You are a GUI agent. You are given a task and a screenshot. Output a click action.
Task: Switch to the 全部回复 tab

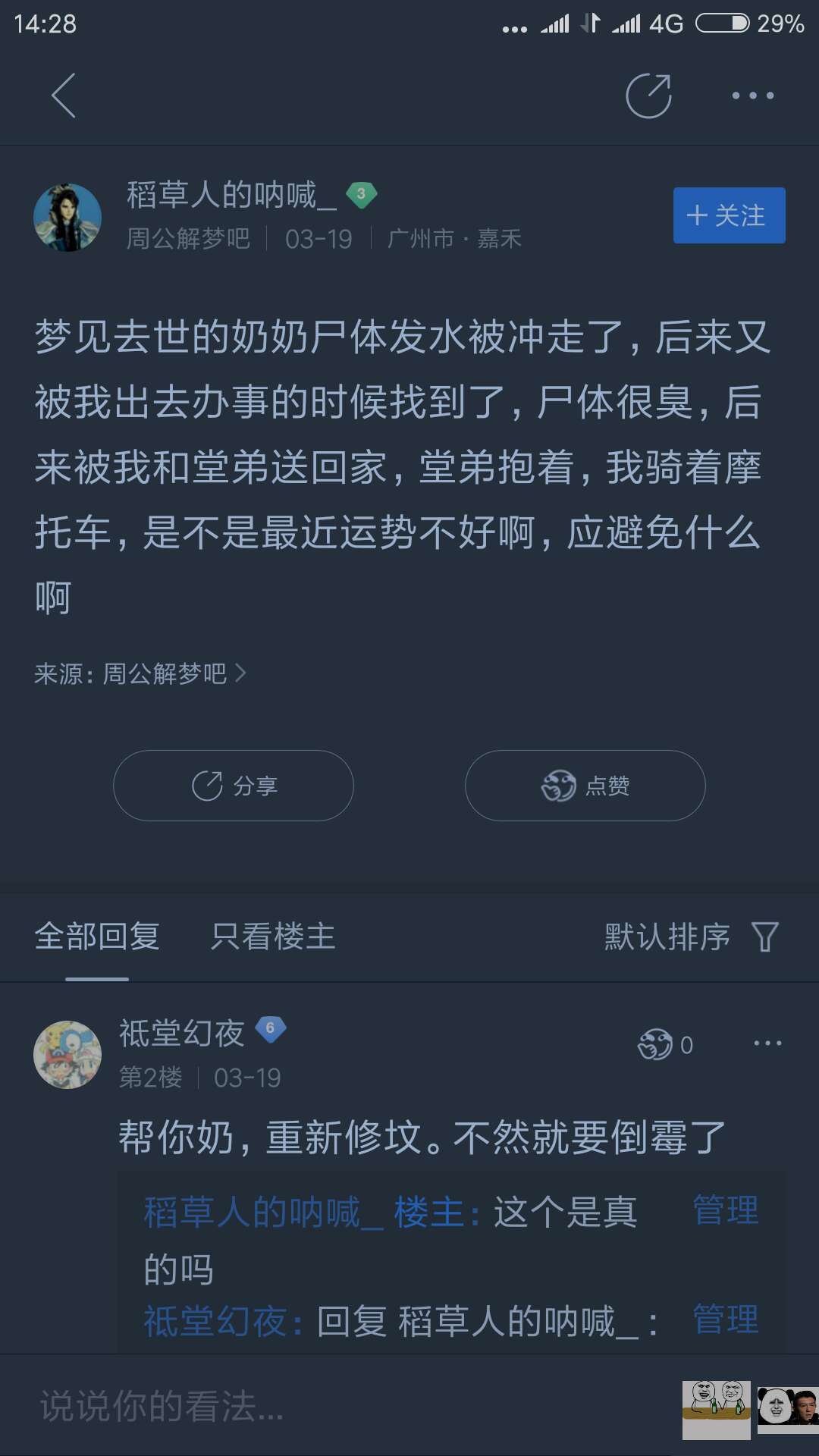coord(97,937)
